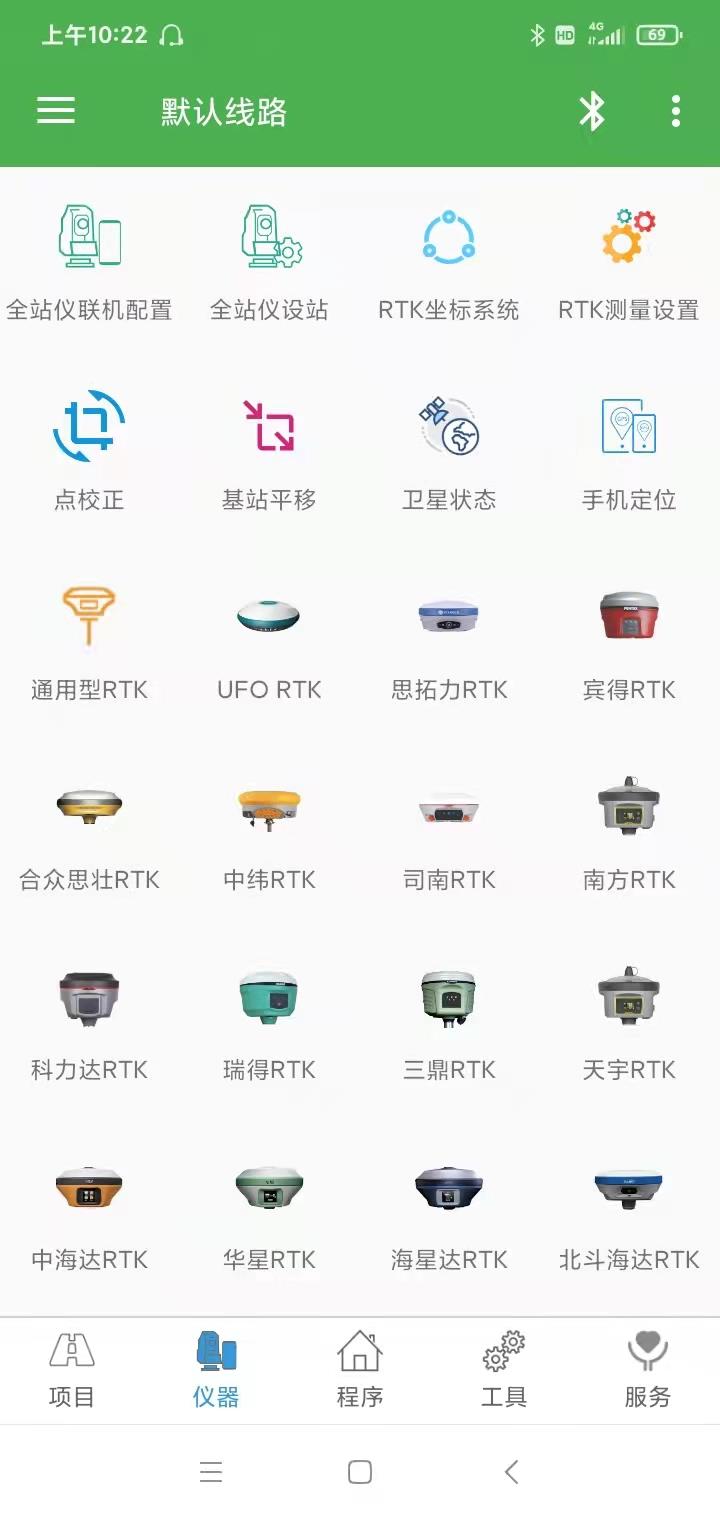Choose 中海达RTK device

coord(89,1210)
